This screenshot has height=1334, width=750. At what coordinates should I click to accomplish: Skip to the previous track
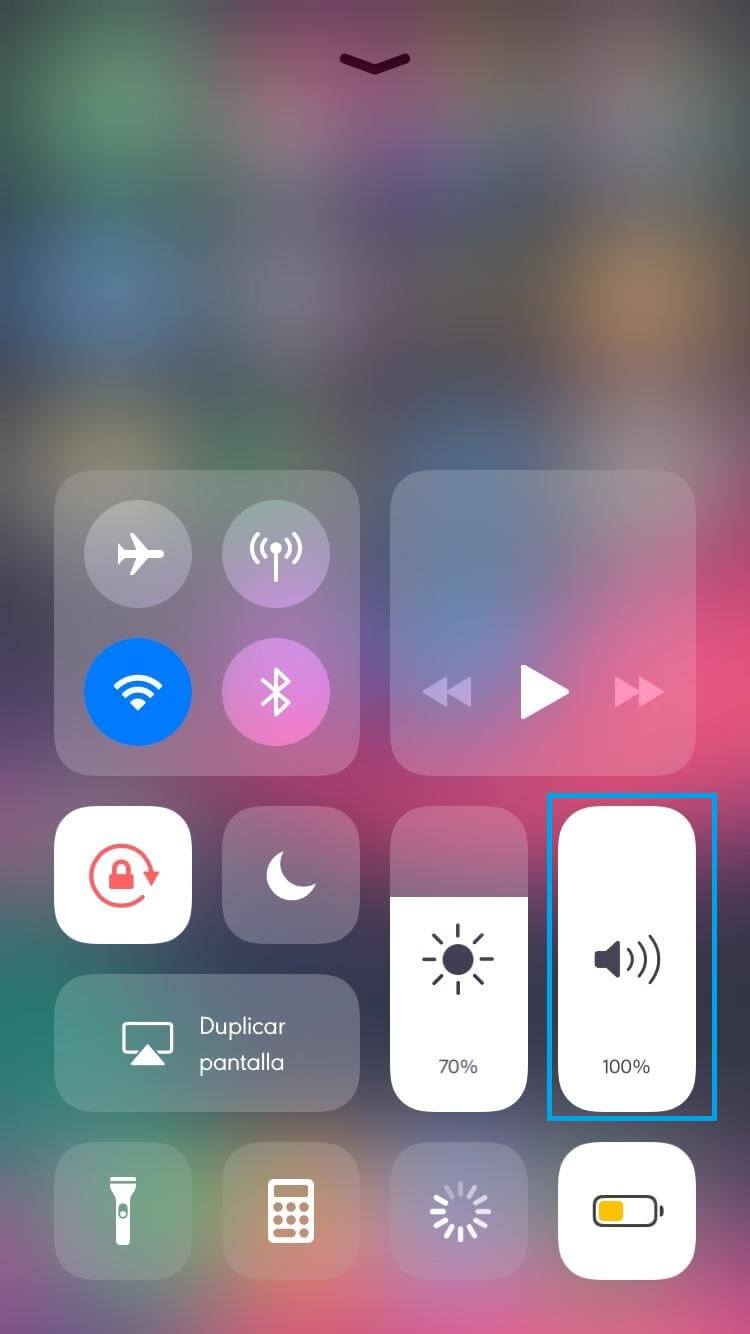446,691
